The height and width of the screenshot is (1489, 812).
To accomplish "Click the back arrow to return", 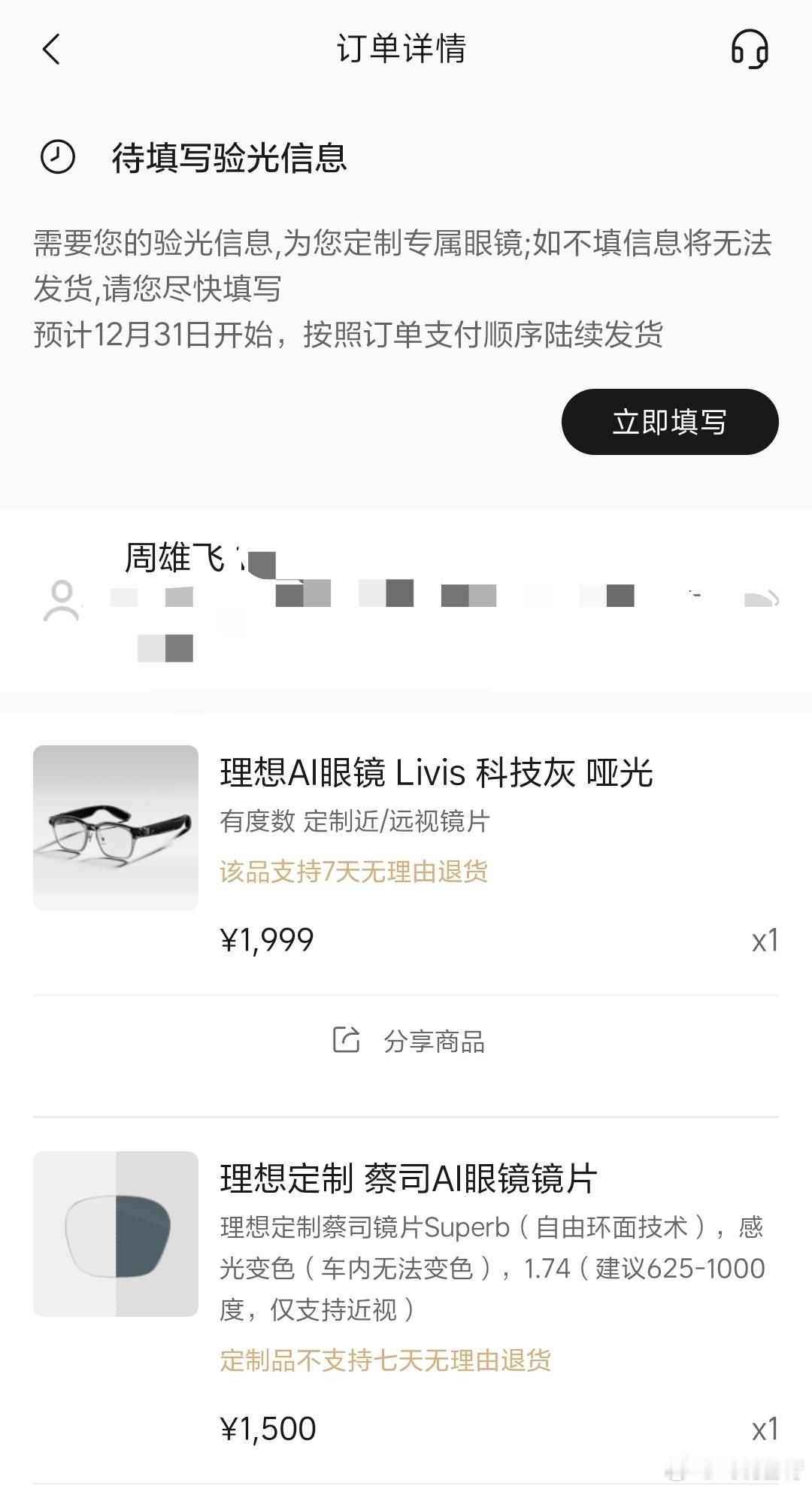I will point(51,50).
